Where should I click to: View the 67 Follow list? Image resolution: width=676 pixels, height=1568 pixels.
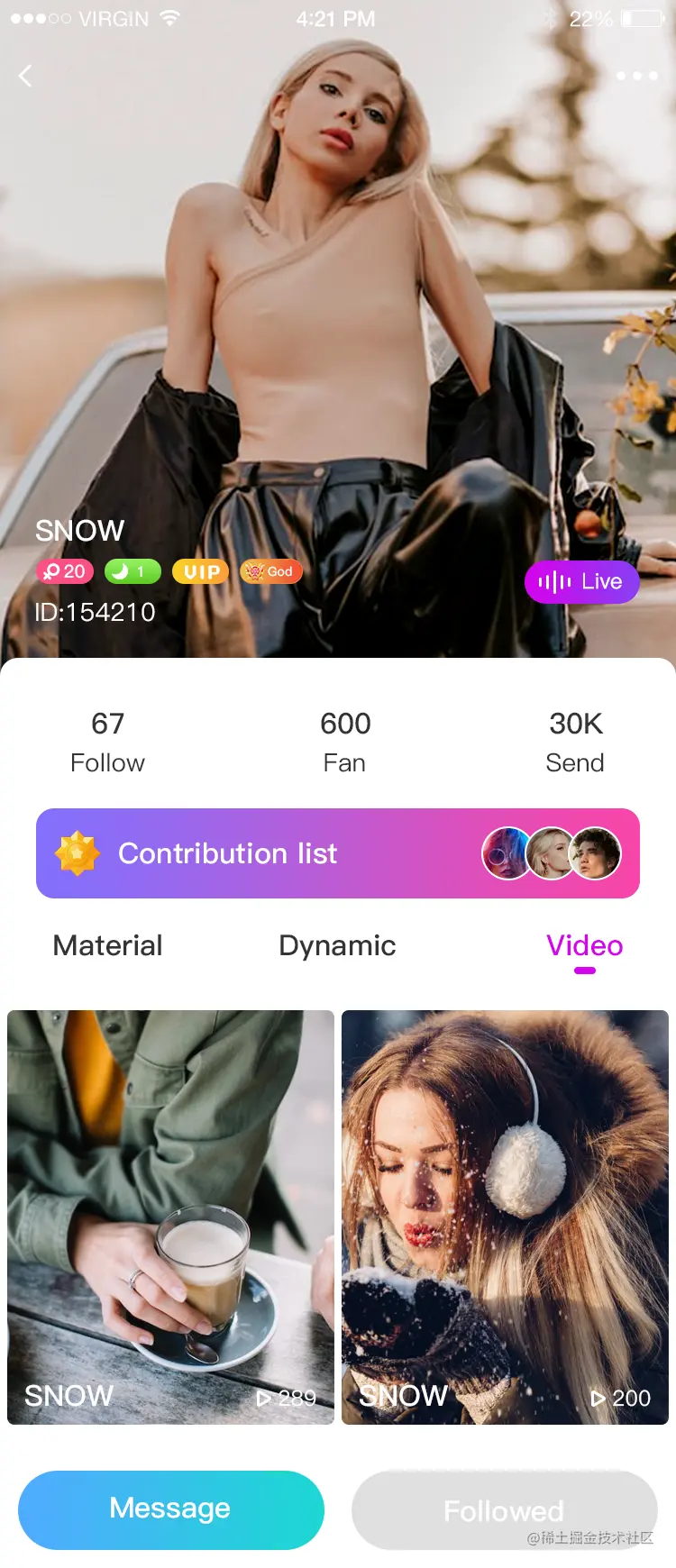107,742
